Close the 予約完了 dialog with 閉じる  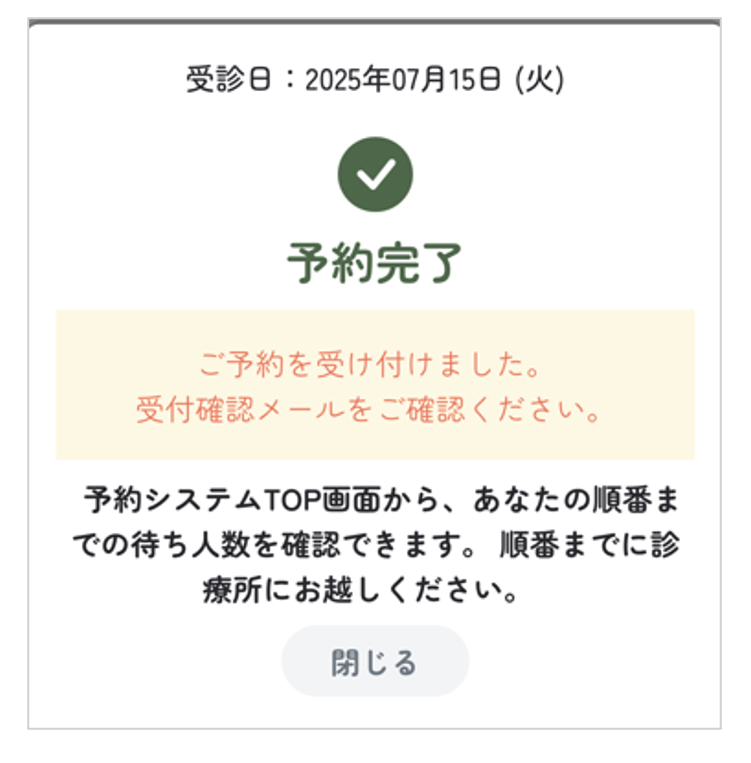[x=375, y=662]
